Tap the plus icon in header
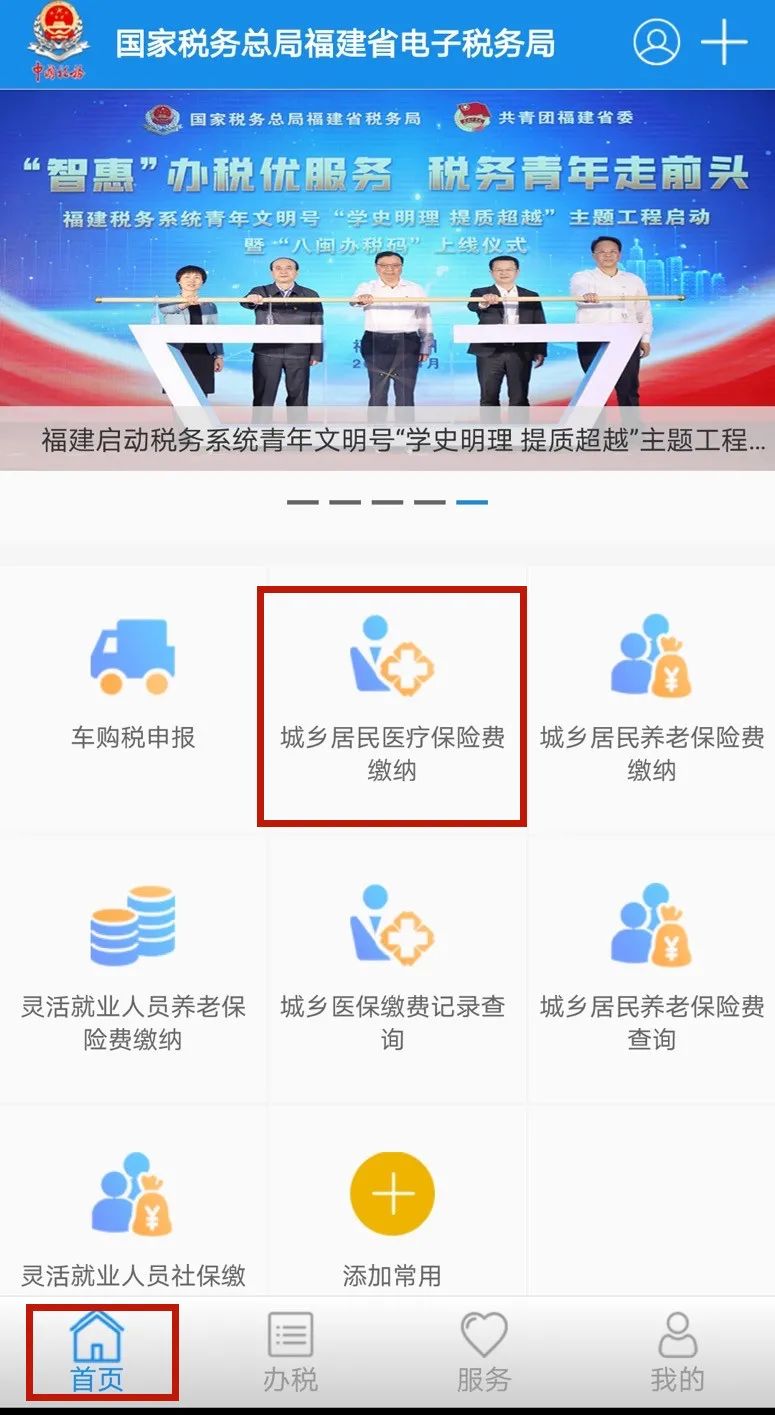 click(724, 43)
